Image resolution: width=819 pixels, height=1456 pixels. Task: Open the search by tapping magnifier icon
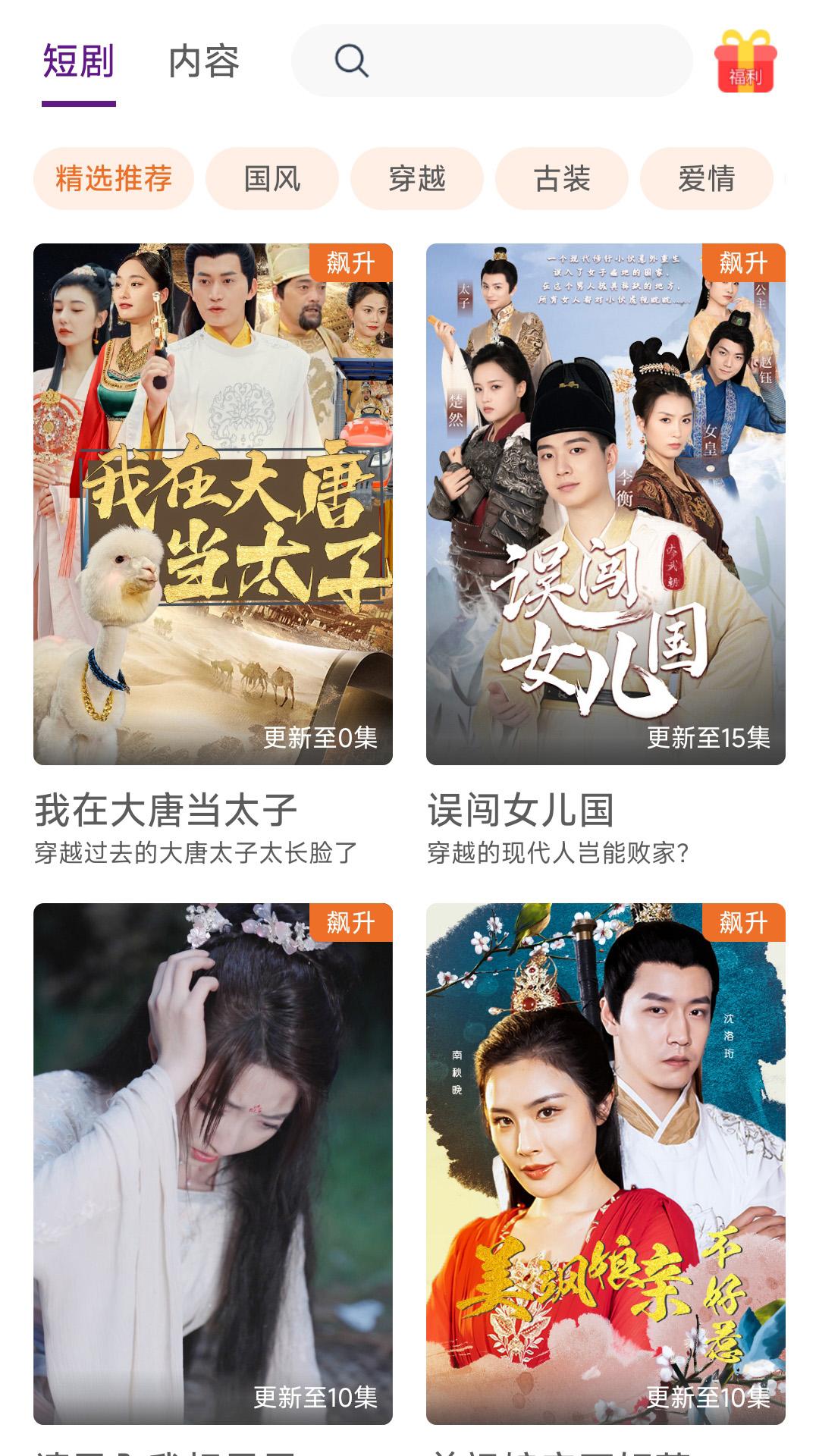(350, 61)
